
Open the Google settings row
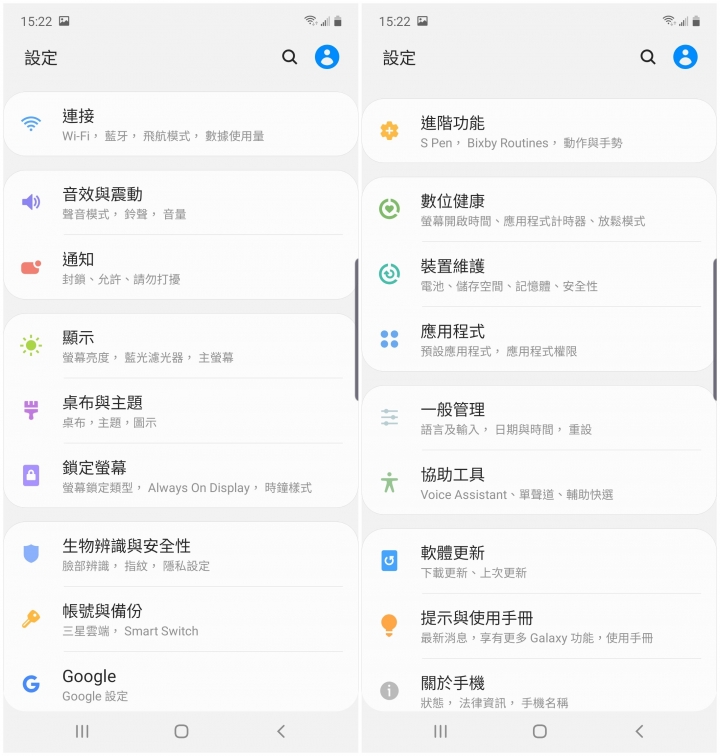click(x=180, y=685)
